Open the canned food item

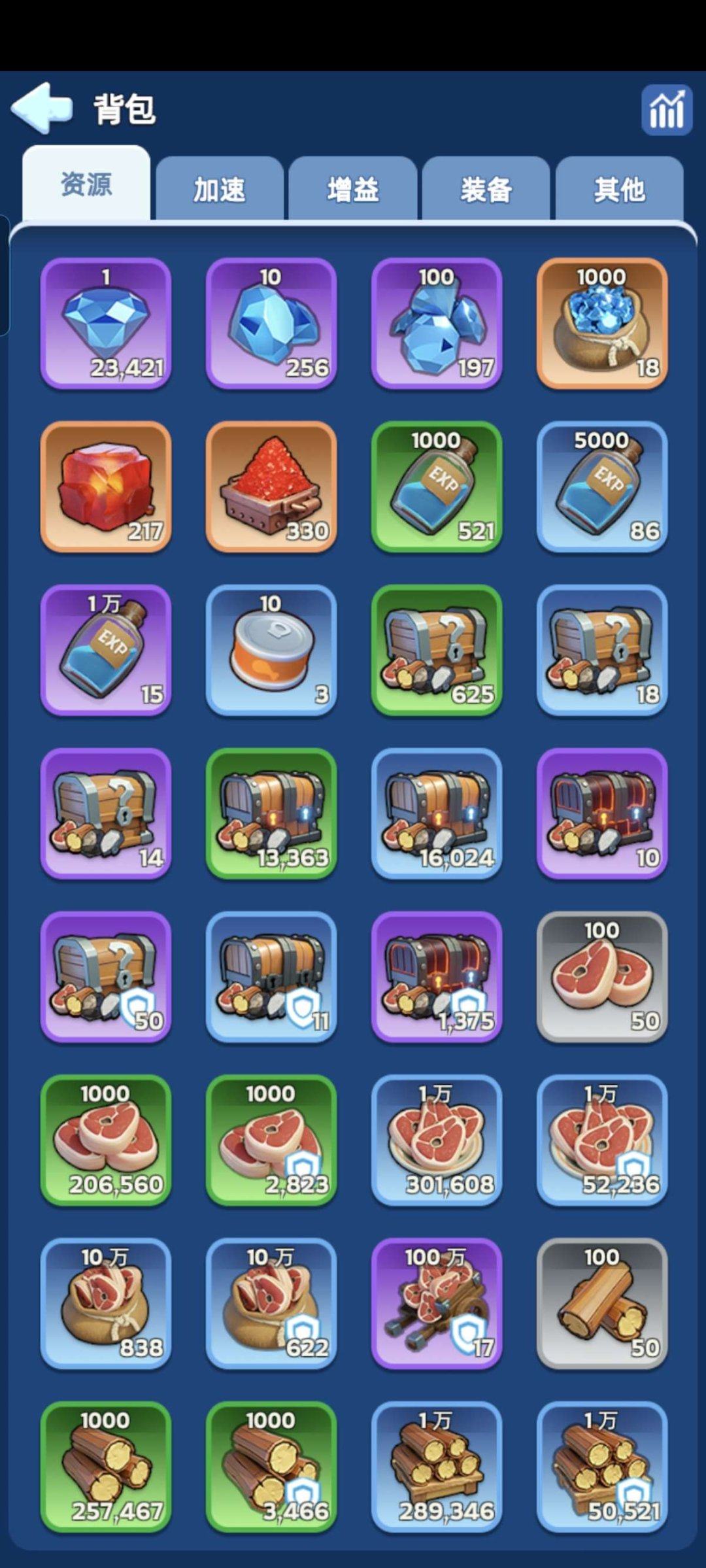pos(271,651)
